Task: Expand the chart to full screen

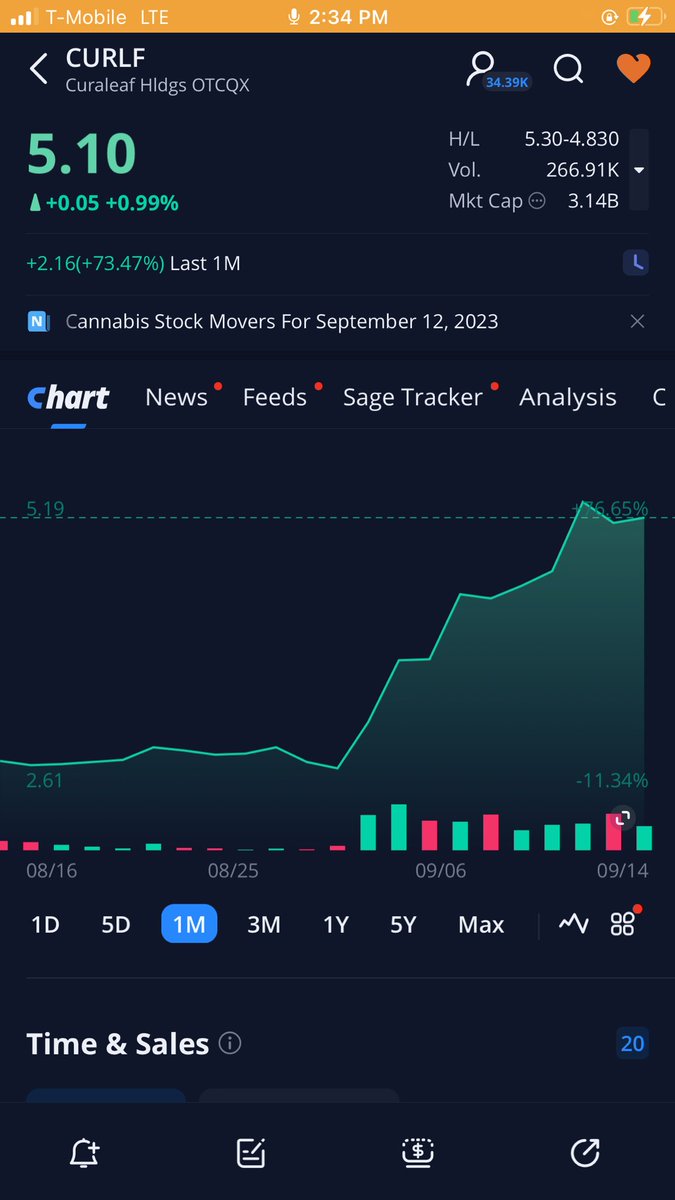Action: [622, 818]
